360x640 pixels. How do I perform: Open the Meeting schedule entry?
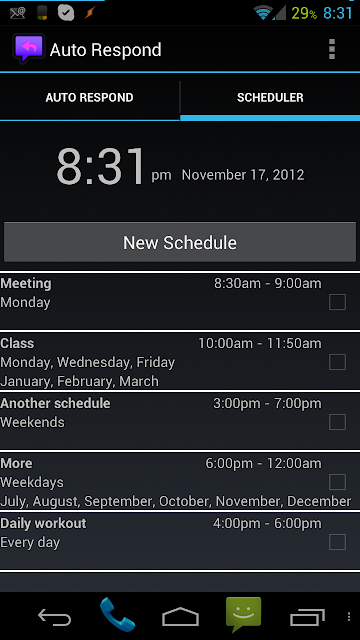click(180, 301)
